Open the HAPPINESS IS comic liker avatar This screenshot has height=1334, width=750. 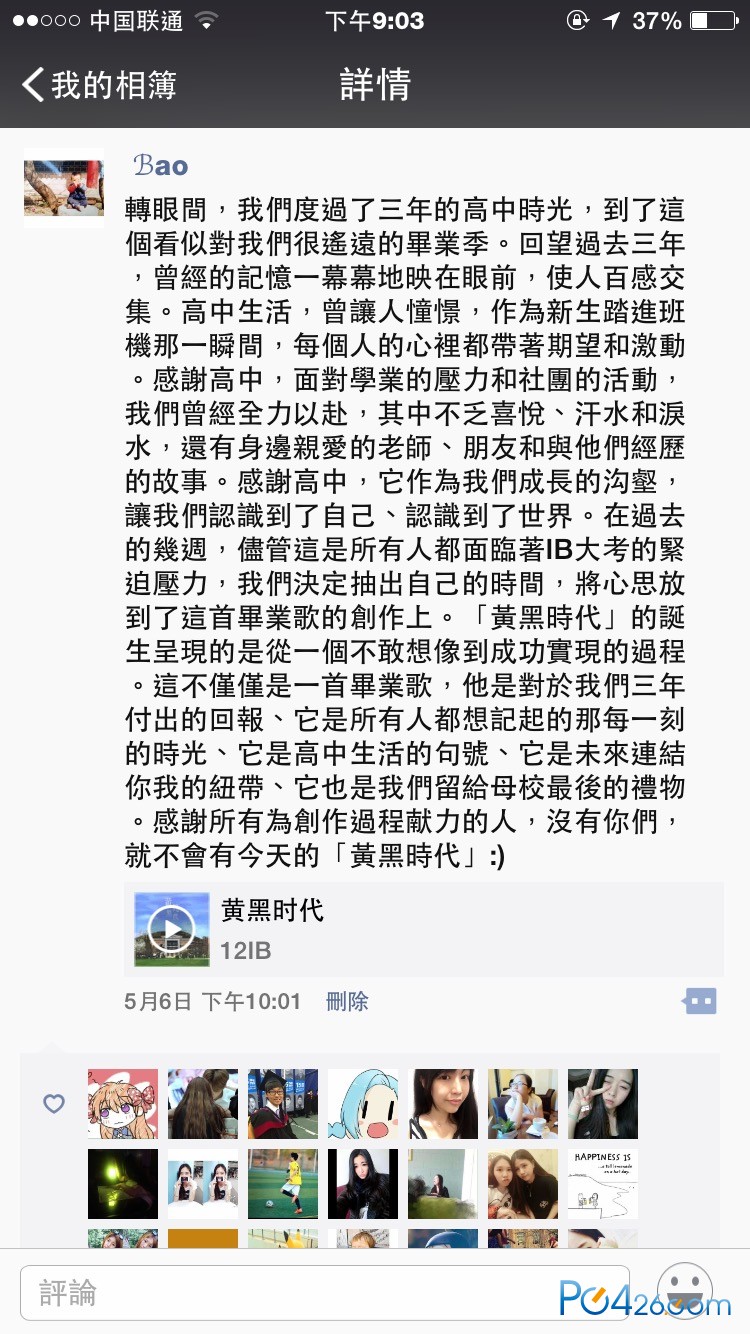(x=603, y=1183)
